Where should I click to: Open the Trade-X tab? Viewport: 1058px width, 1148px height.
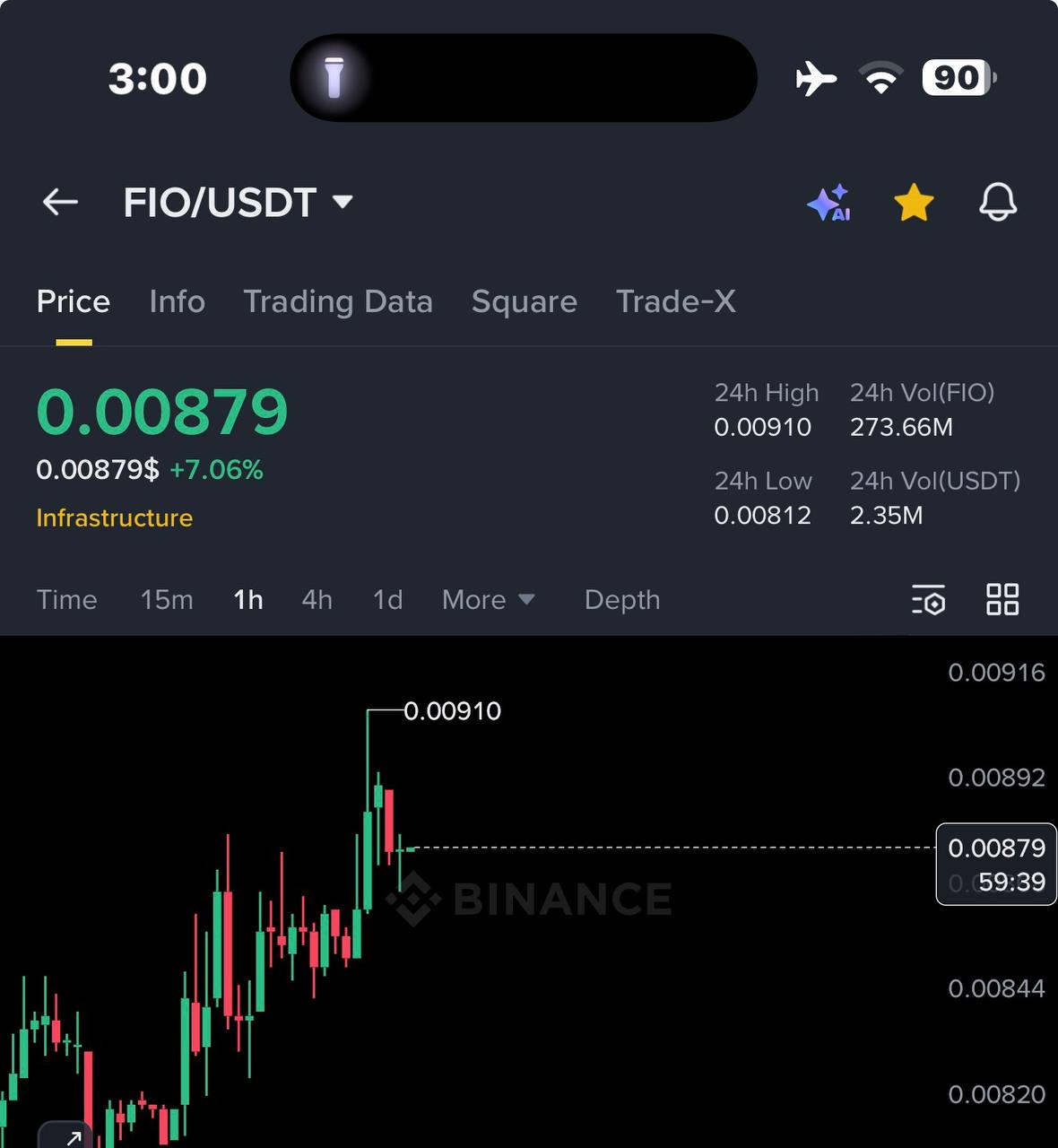pyautogui.click(x=675, y=301)
